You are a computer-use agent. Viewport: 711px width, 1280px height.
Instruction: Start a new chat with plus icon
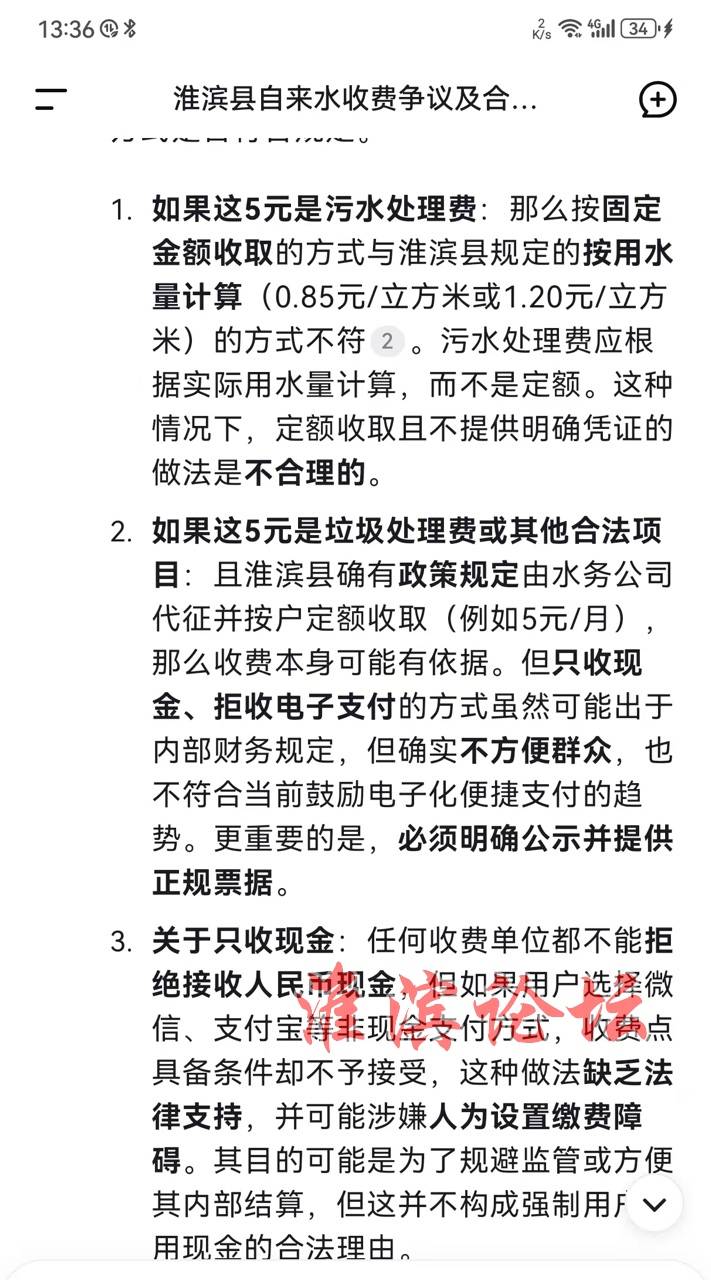657,99
